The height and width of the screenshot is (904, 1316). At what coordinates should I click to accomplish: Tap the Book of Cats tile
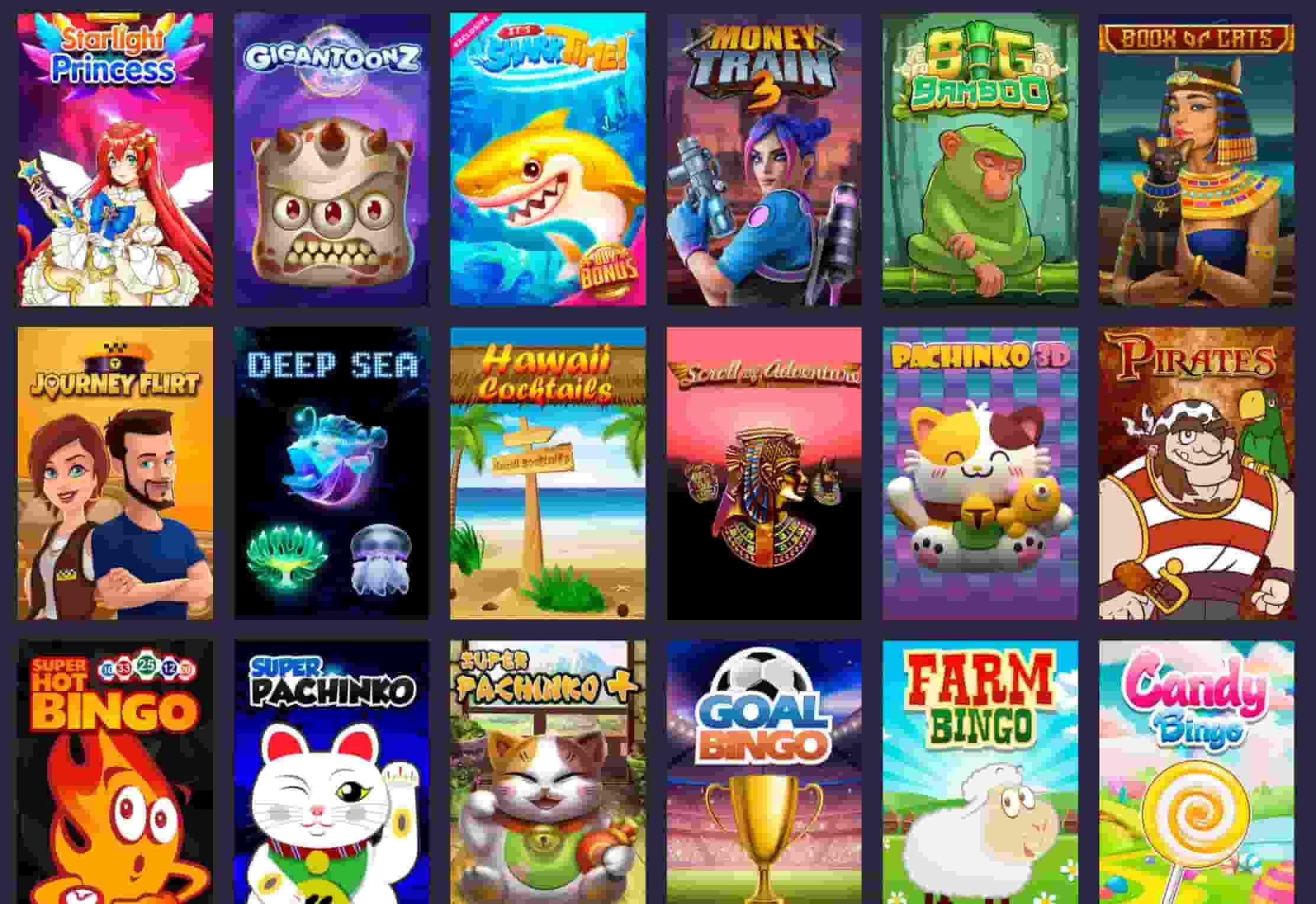pyautogui.click(x=1196, y=160)
